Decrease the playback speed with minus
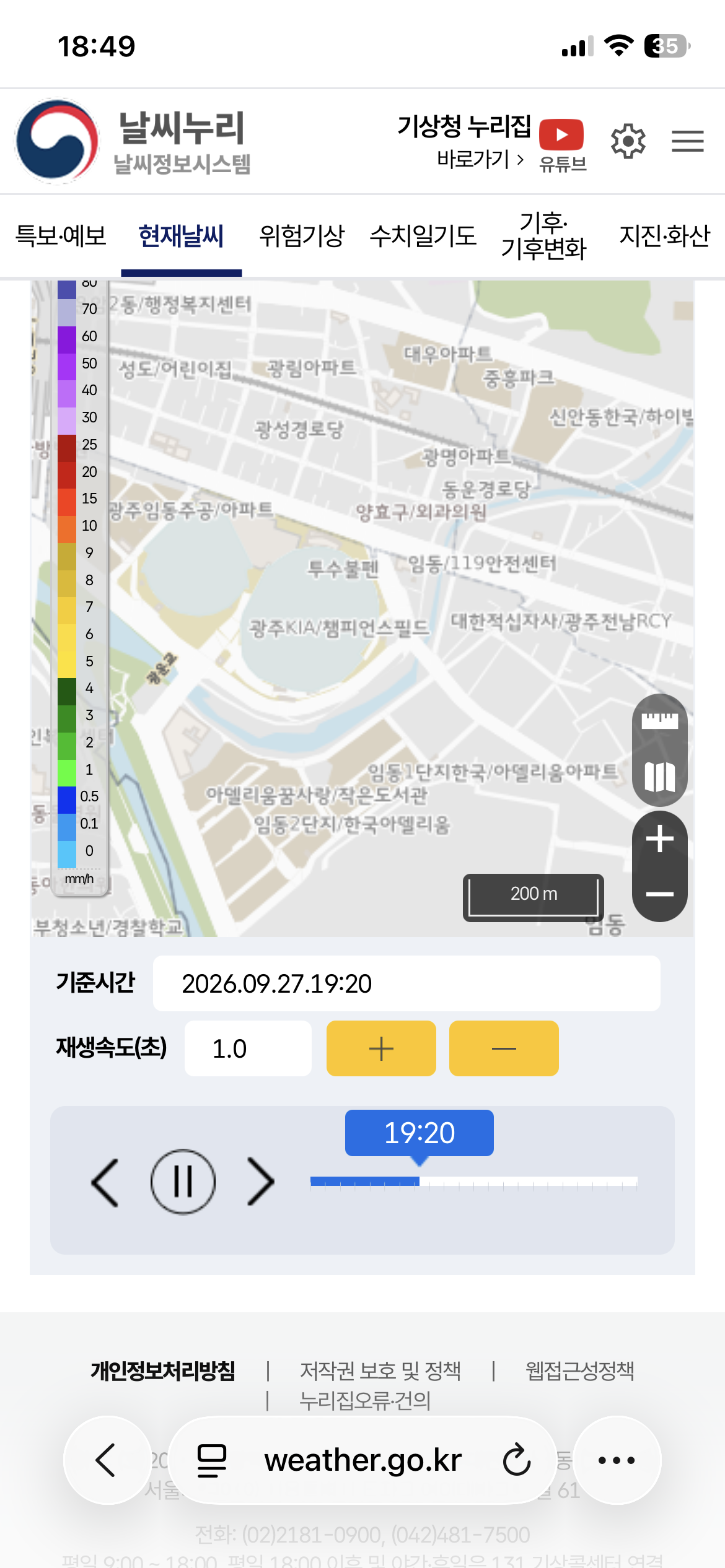Image resolution: width=725 pixels, height=1568 pixels. click(x=504, y=1048)
